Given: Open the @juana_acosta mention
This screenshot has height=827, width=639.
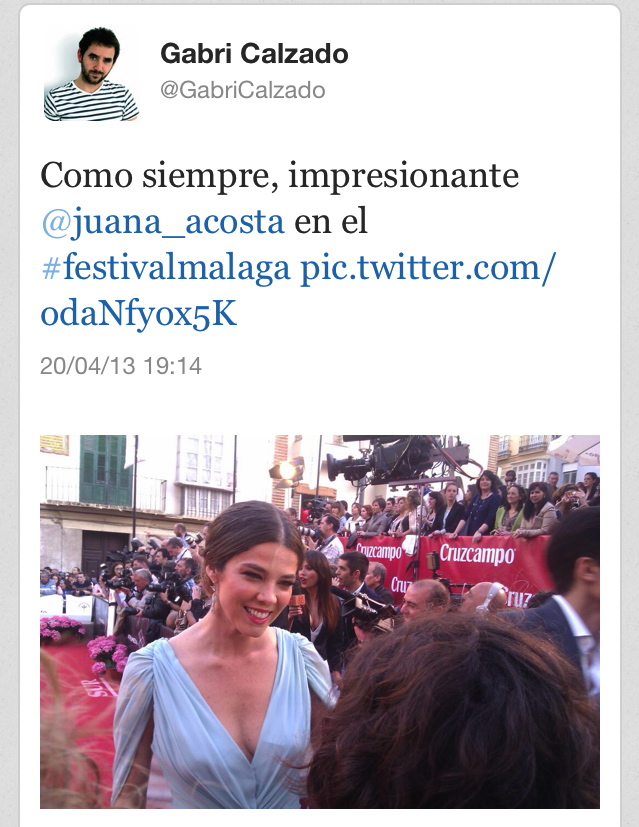Looking at the screenshot, I should click(x=162, y=221).
